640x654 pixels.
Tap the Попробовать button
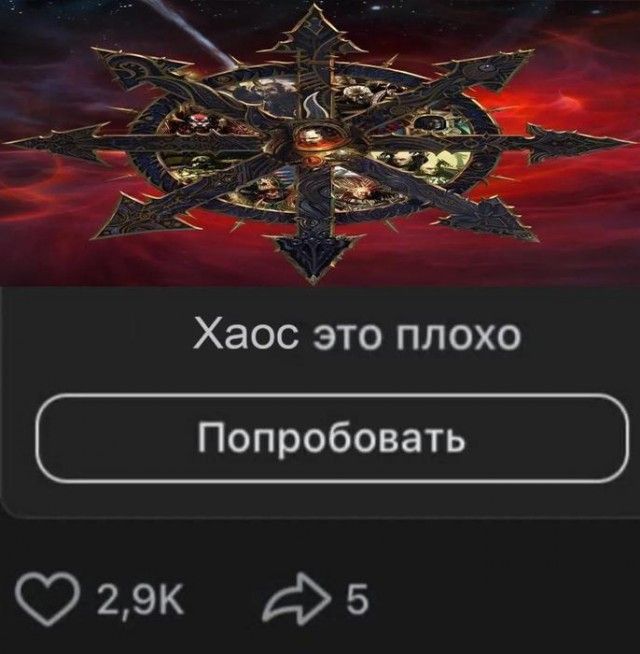coord(330,440)
